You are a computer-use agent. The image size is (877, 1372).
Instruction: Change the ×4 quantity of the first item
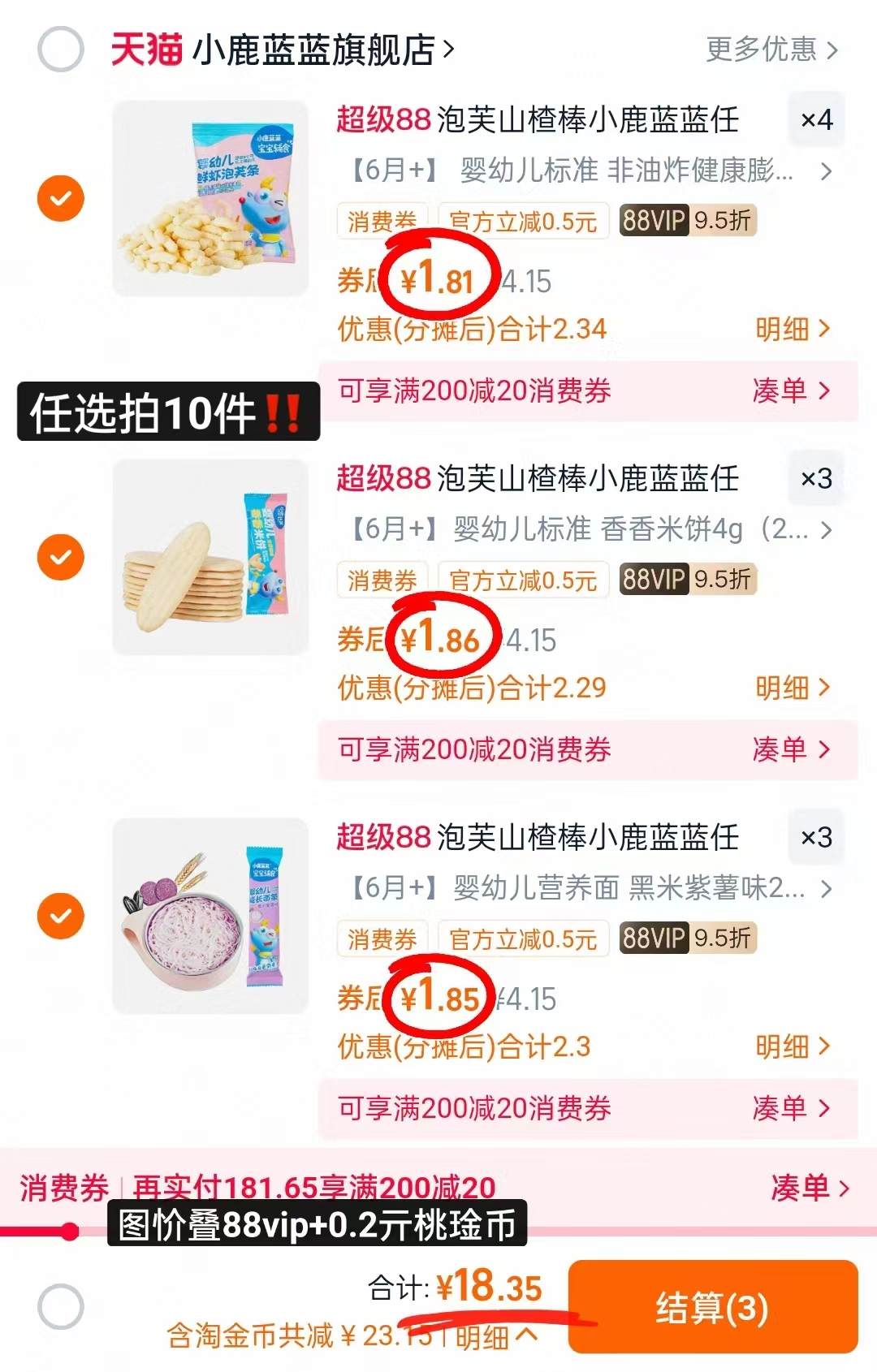click(x=816, y=120)
